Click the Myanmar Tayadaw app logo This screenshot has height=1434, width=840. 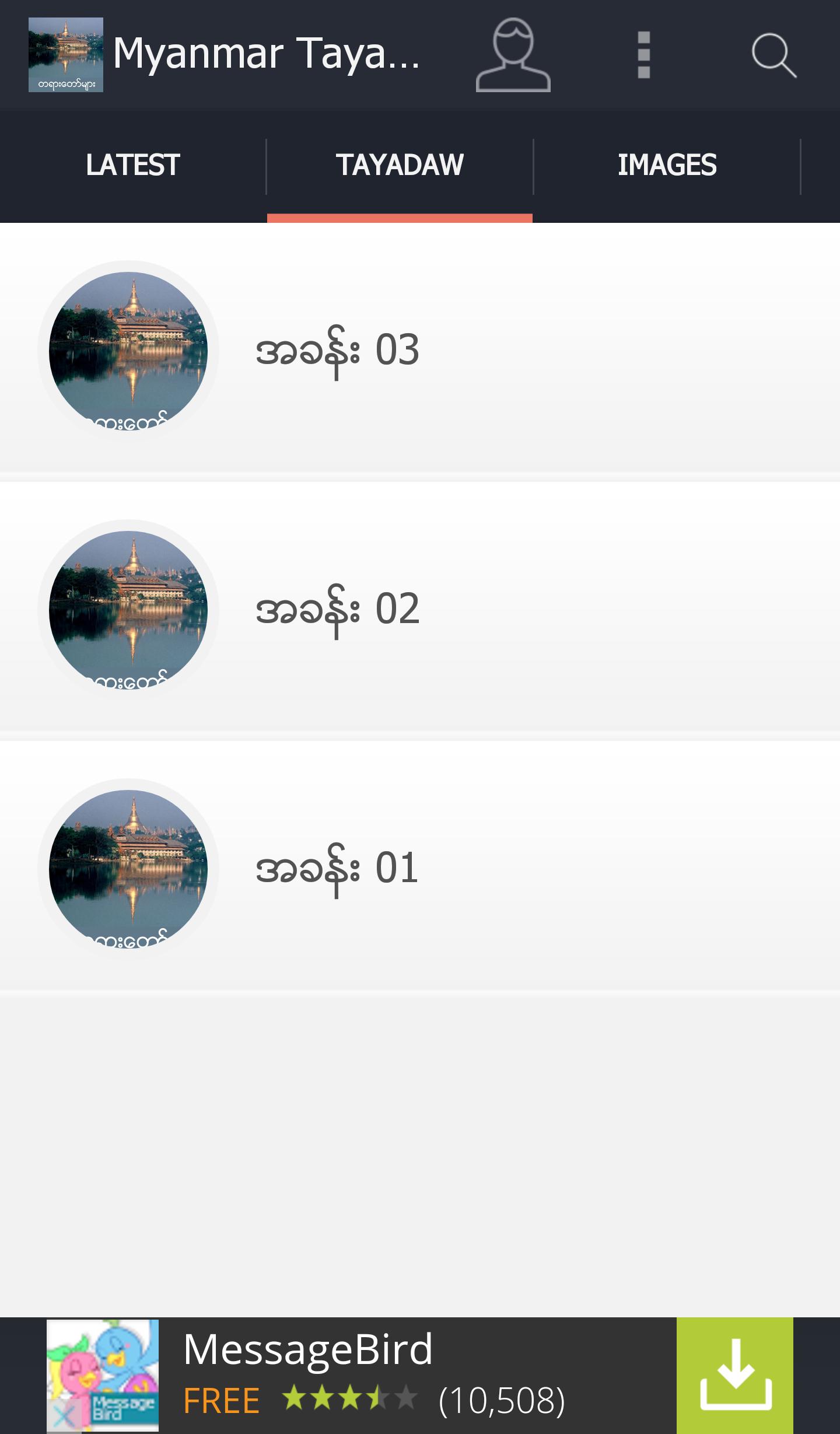click(x=66, y=55)
